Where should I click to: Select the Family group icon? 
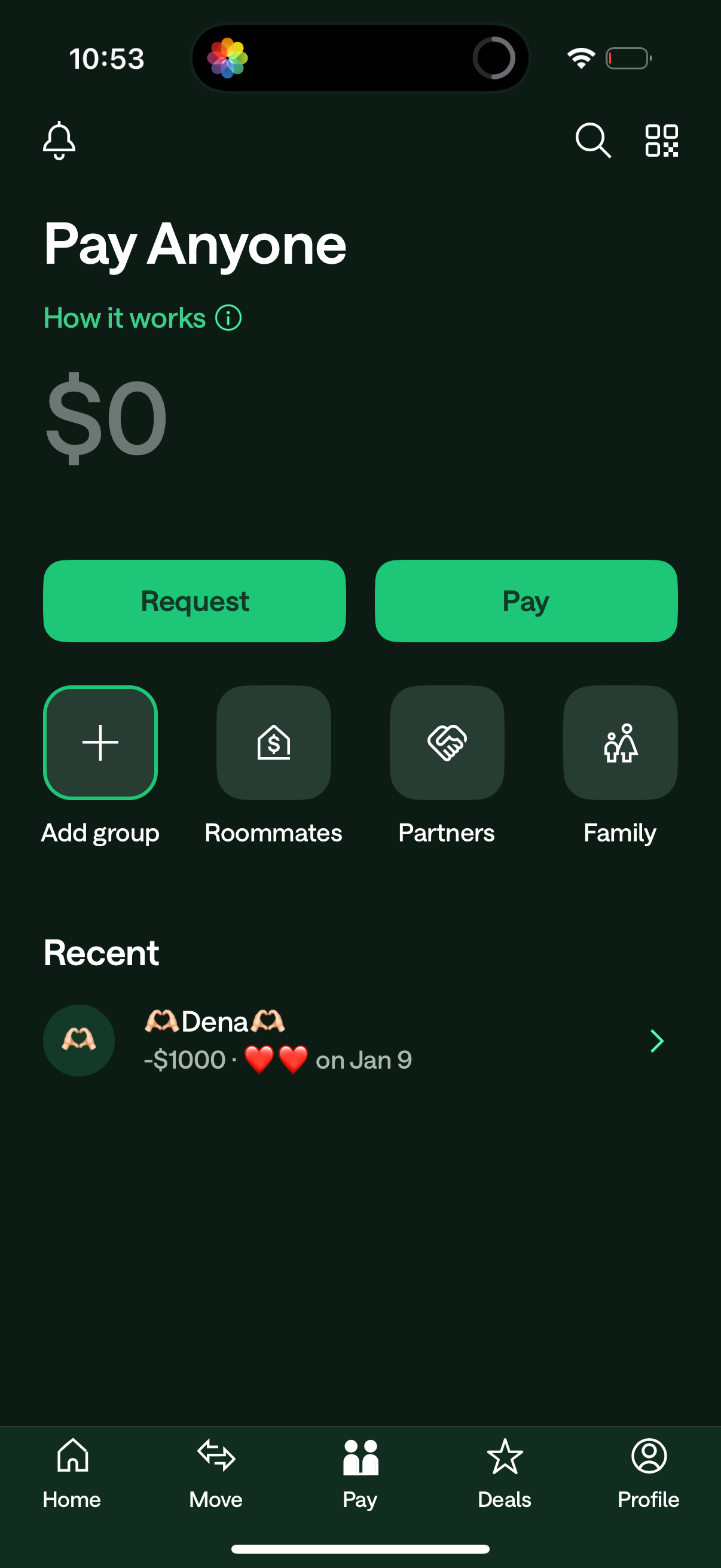pyautogui.click(x=619, y=743)
